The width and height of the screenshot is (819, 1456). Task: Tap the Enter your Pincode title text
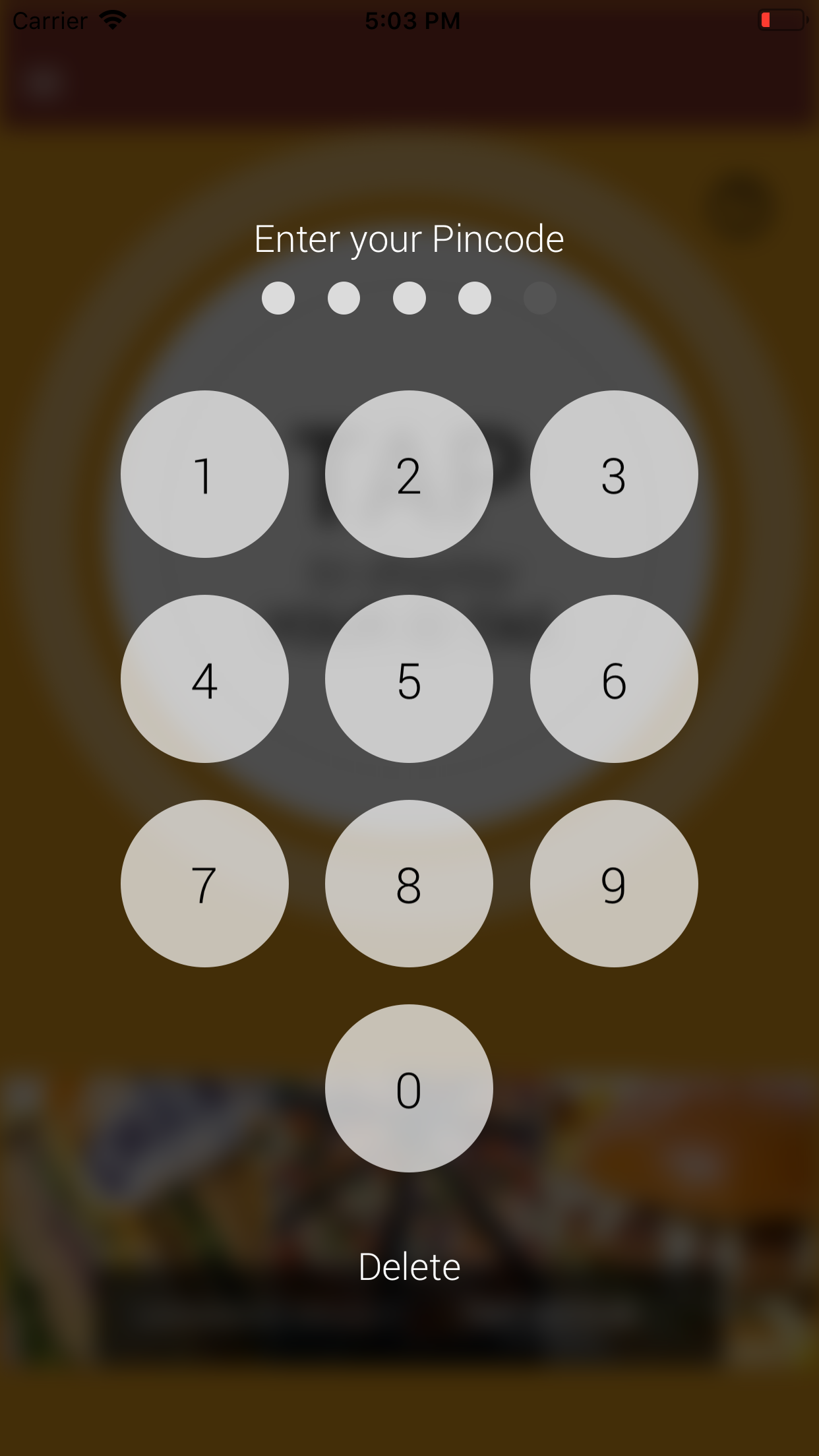(409, 239)
